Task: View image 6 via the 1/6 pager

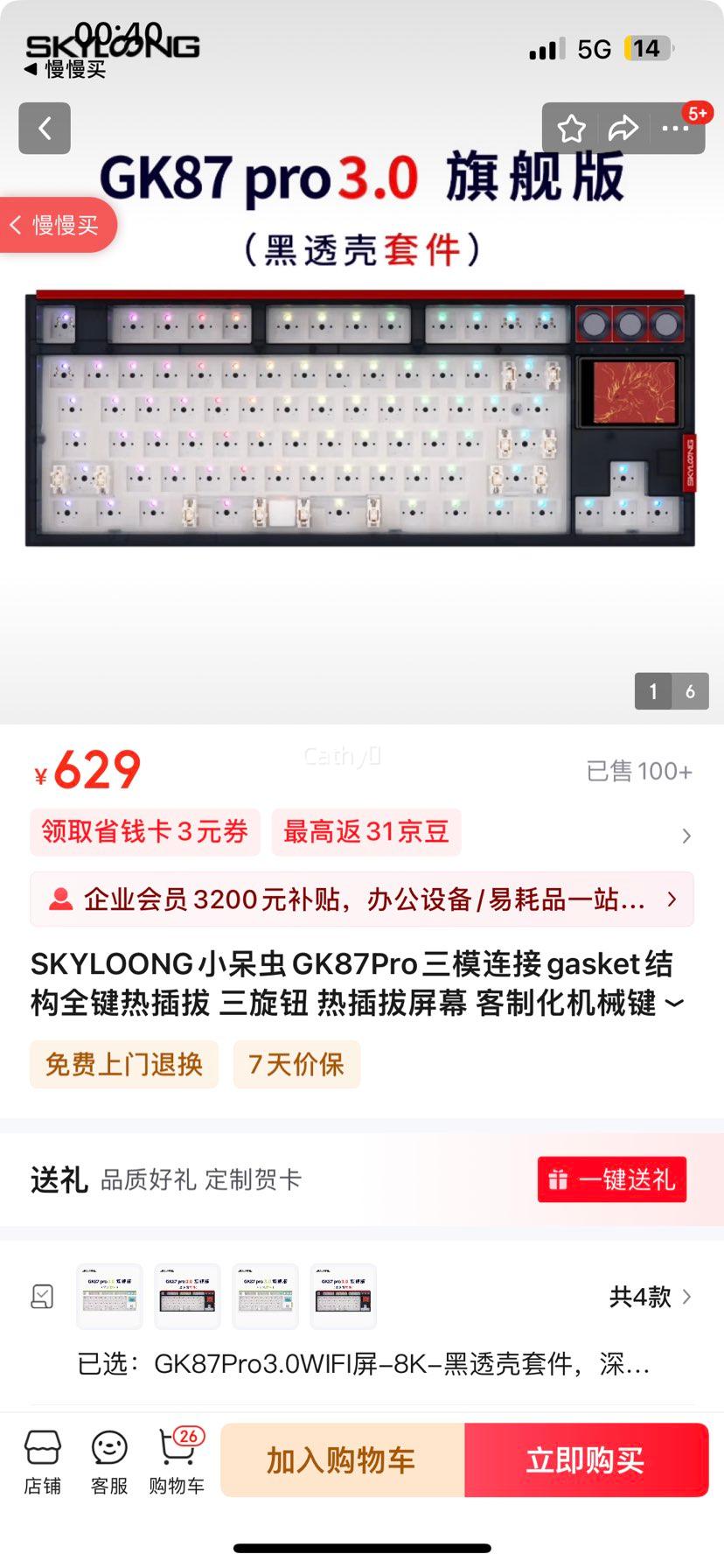Action: [x=690, y=691]
